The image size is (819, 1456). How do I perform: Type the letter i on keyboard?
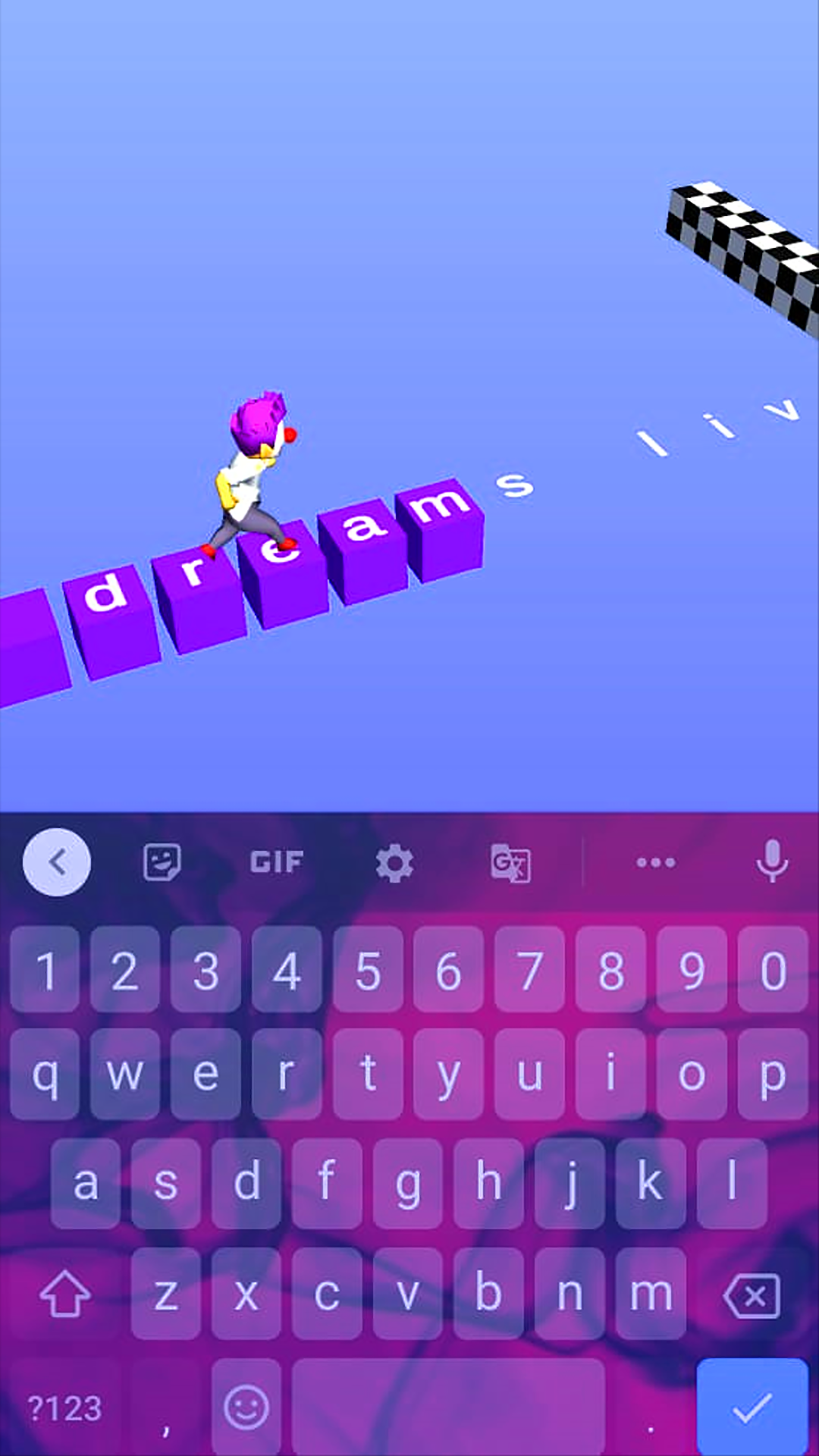tap(610, 1075)
